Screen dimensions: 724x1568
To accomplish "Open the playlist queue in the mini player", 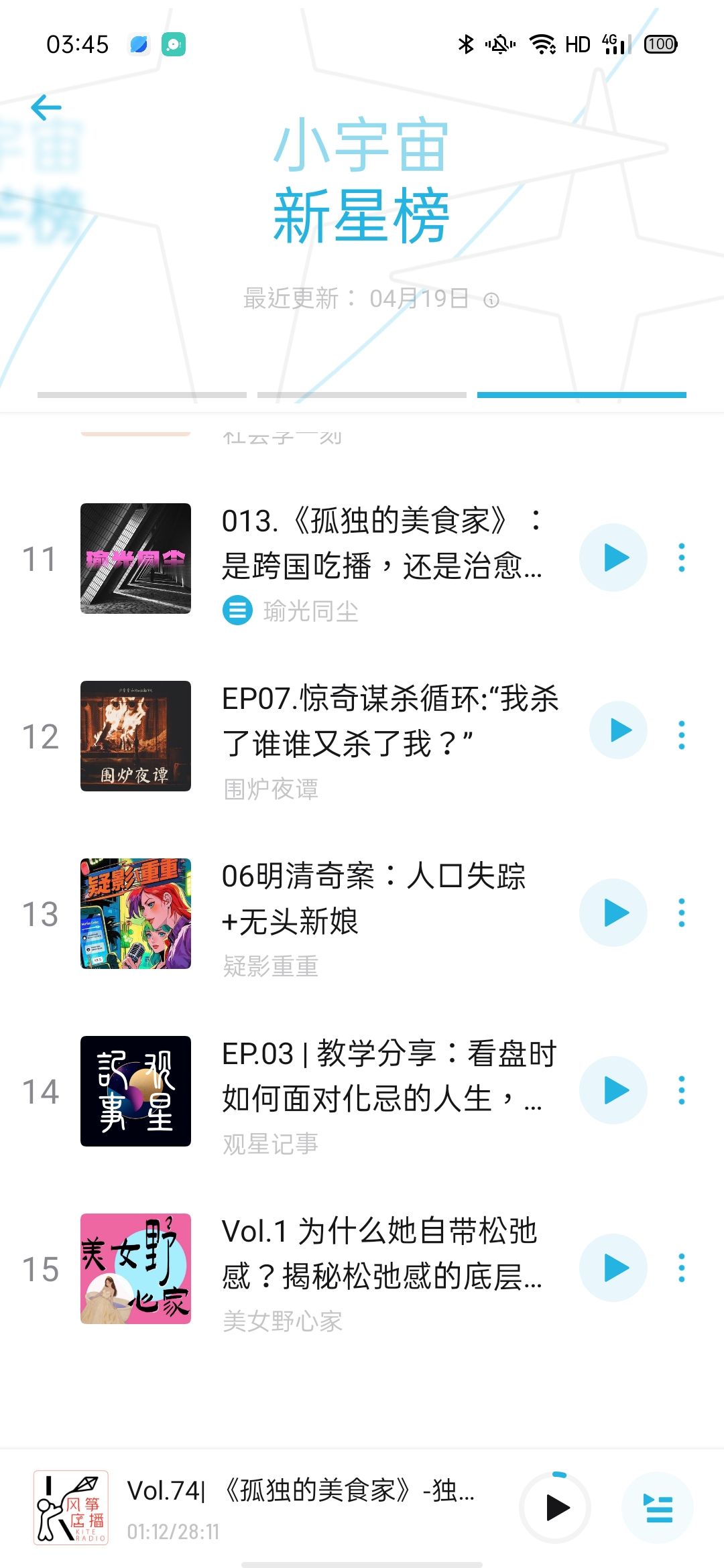I will tap(658, 1508).
